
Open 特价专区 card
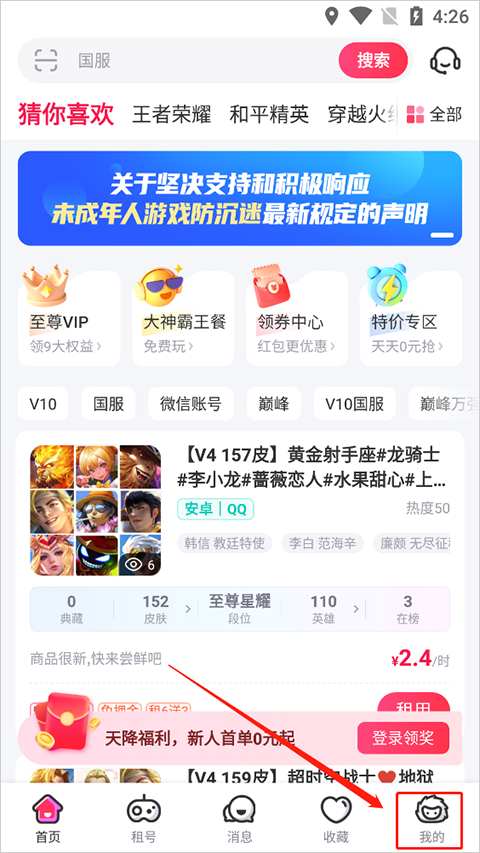[411, 318]
